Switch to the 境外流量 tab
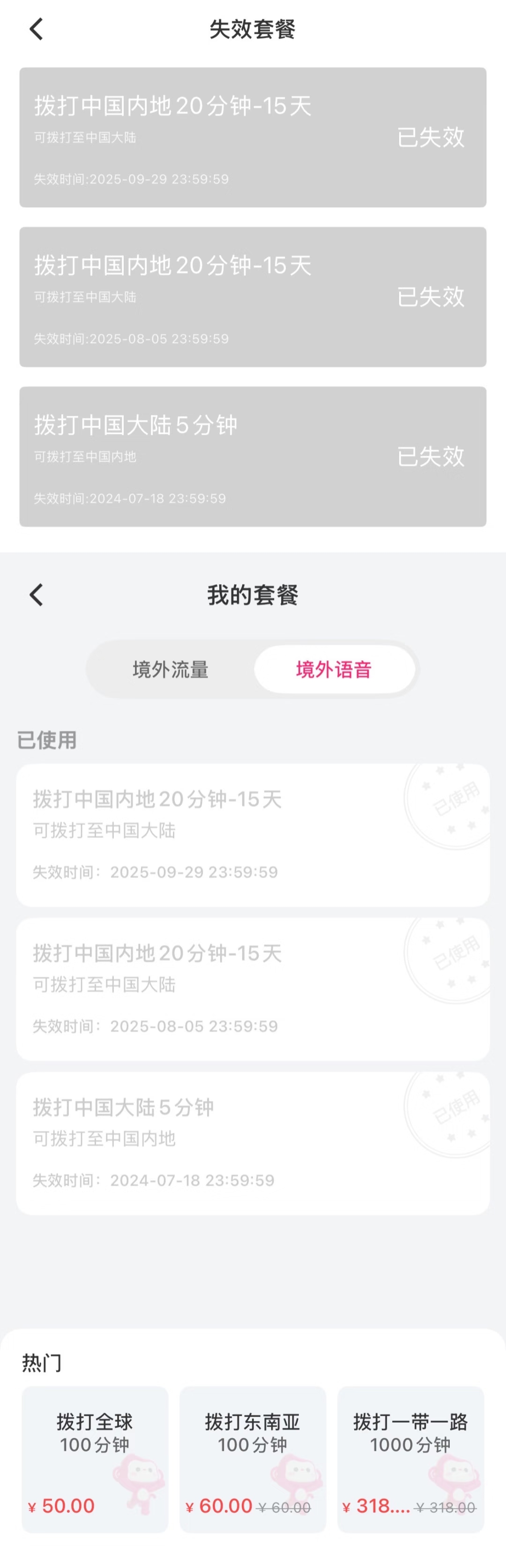Viewport: 506px width, 1568px height. 170,670
